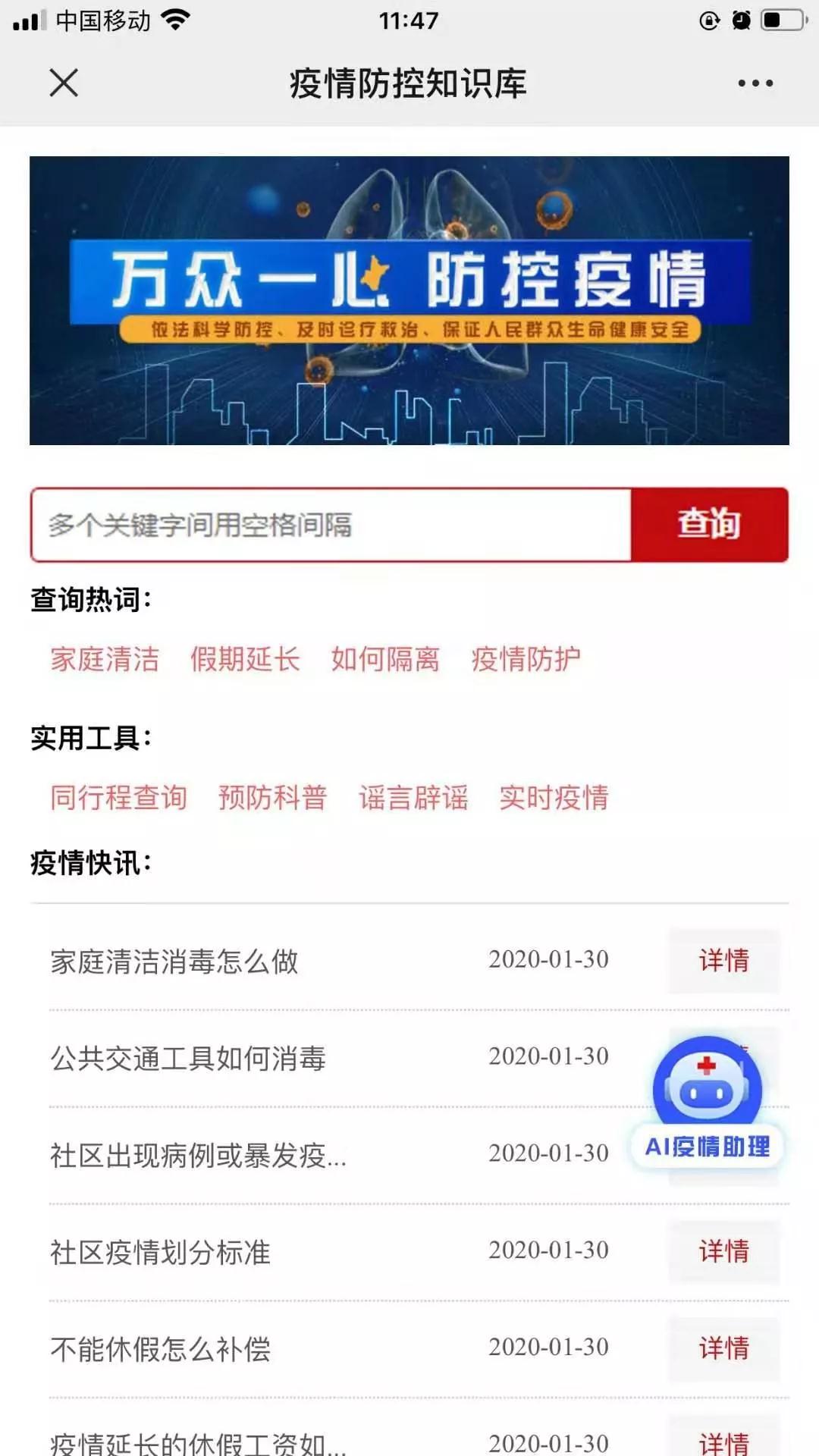Open article 疫情延长的休假工资如...

(198, 1442)
